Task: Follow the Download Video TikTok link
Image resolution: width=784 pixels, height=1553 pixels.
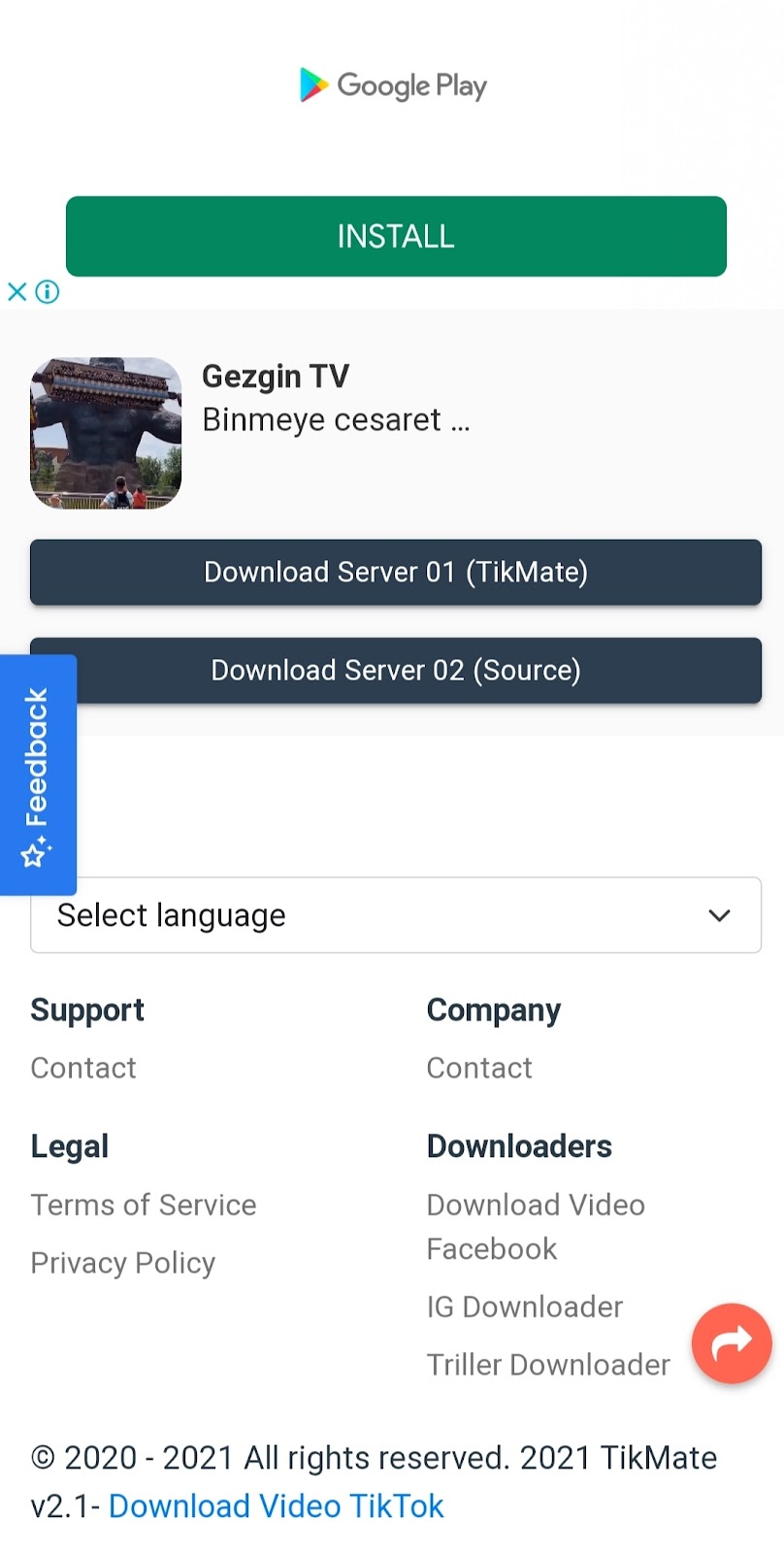Action: click(277, 1505)
